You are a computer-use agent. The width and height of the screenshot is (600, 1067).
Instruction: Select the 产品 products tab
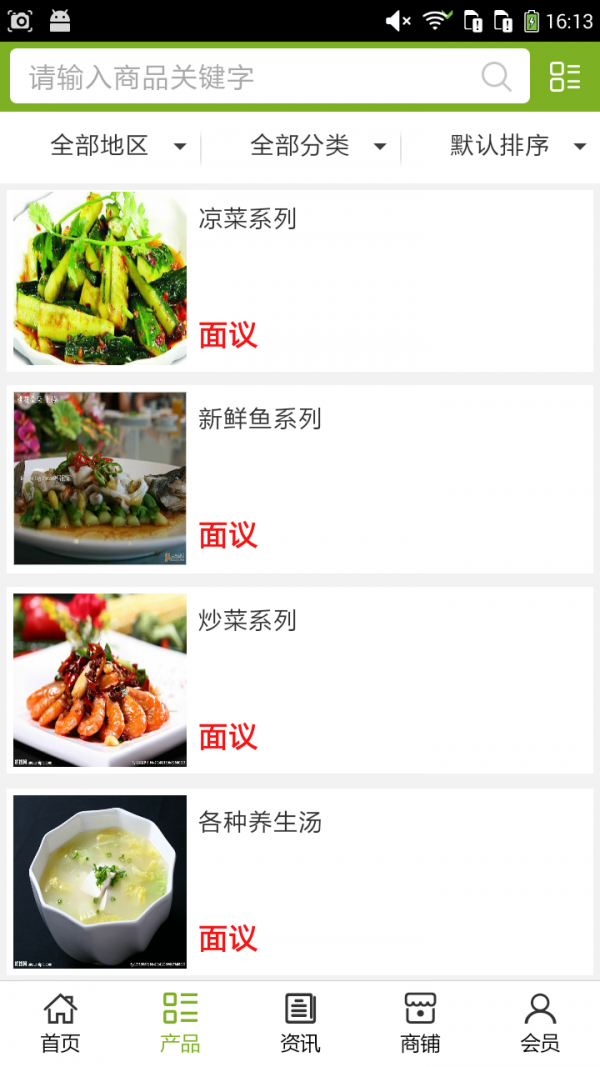coord(180,1023)
